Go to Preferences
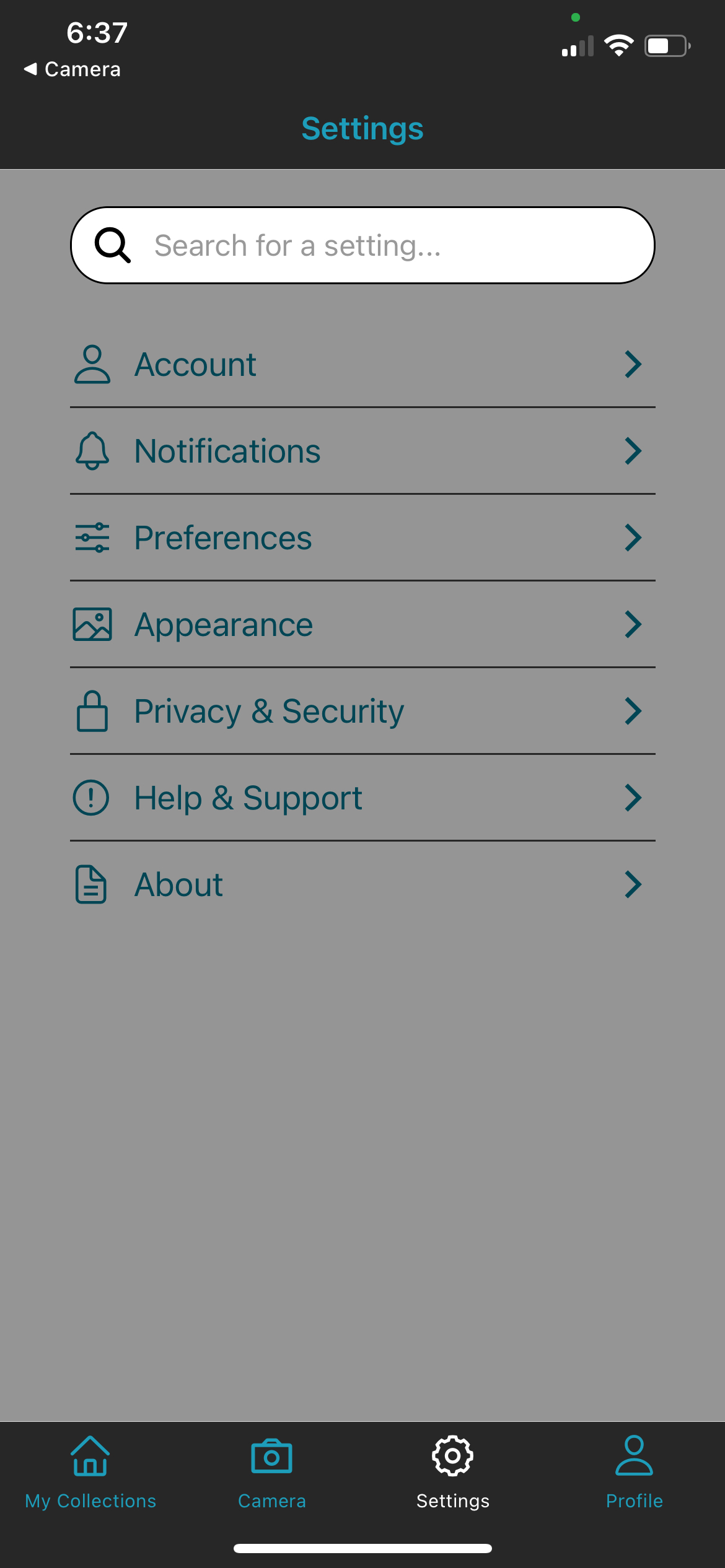Viewport: 725px width, 1568px height. (x=362, y=538)
